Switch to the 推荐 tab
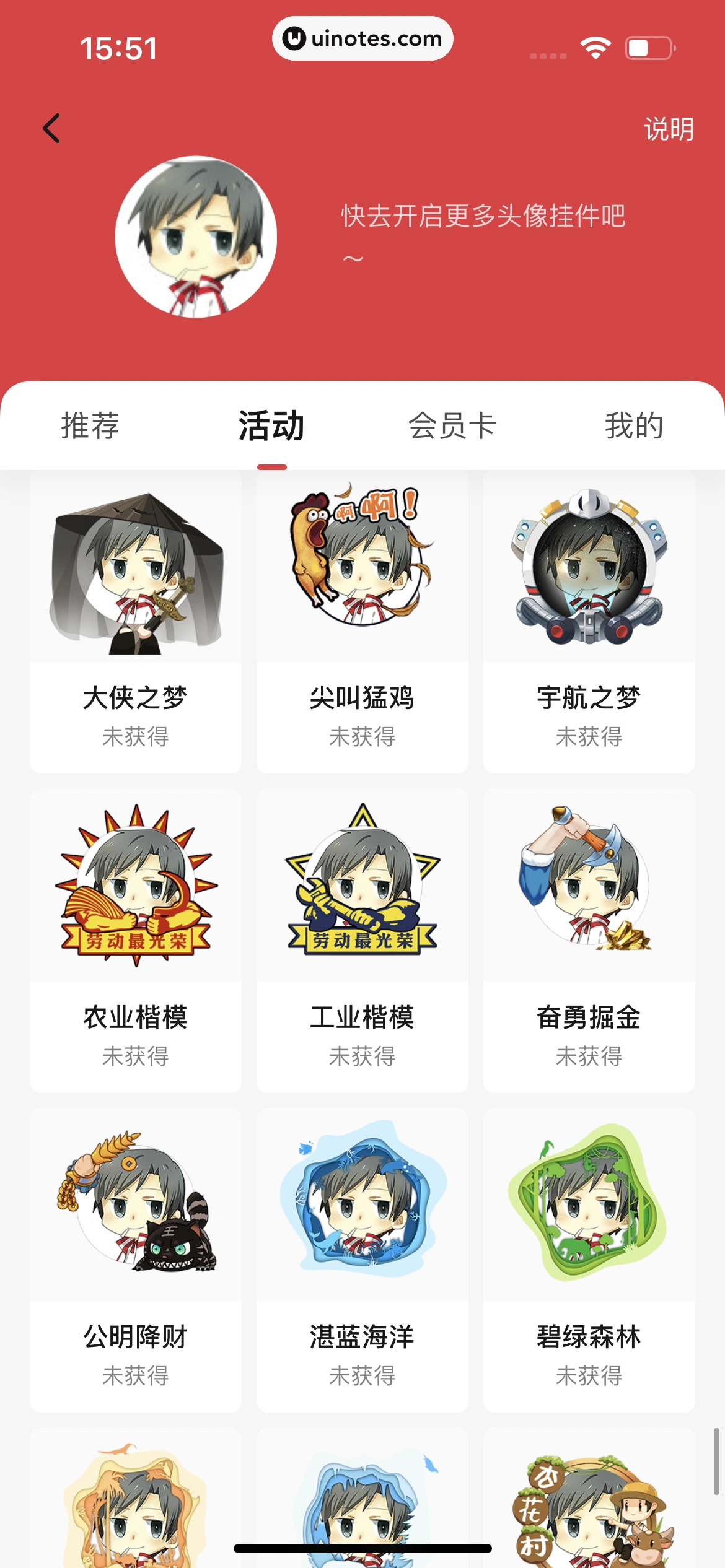Image resolution: width=725 pixels, height=1568 pixels. 89,425
